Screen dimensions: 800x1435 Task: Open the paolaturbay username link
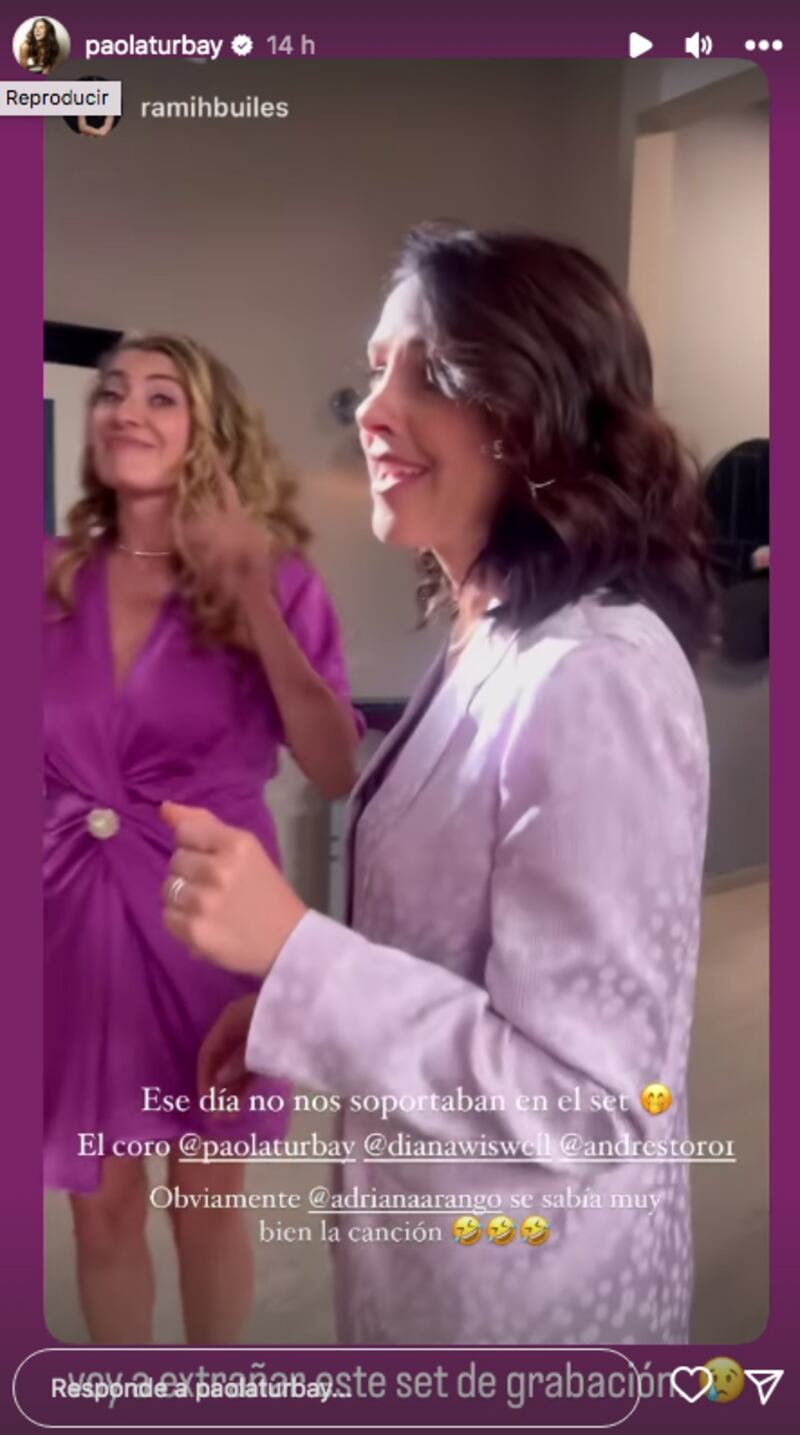click(153, 45)
